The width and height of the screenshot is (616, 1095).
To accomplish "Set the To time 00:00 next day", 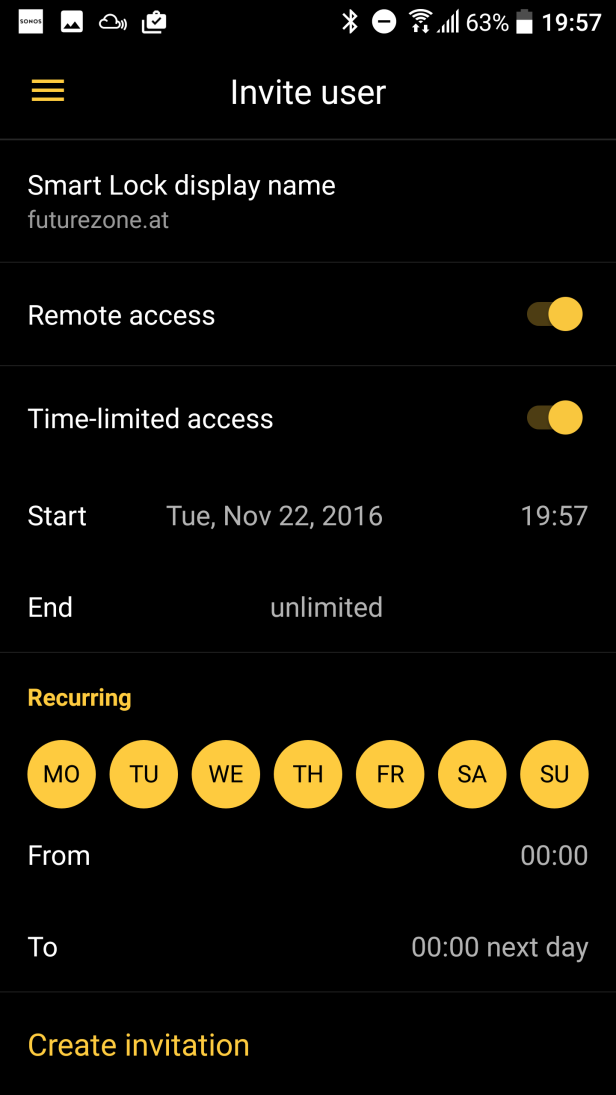I will tap(499, 947).
